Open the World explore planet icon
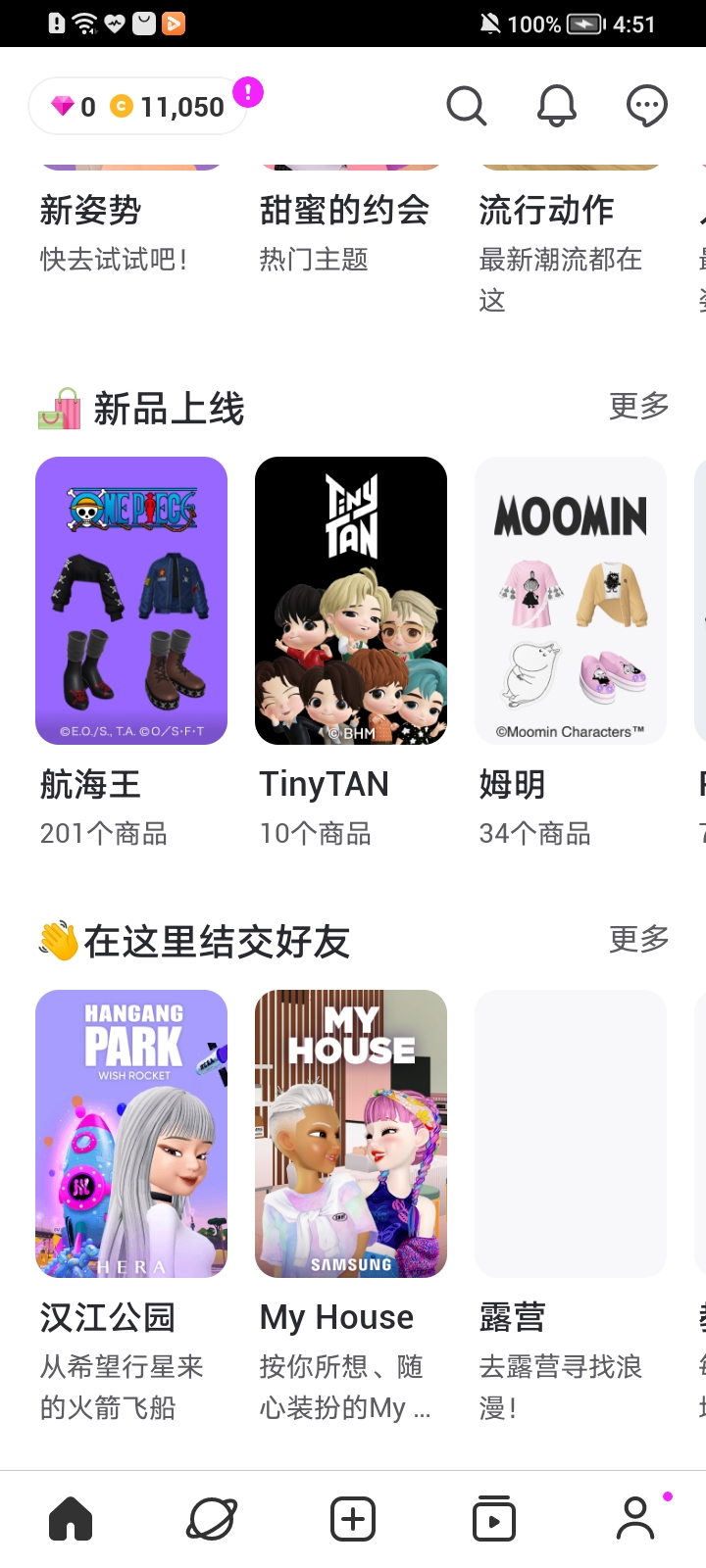The height and width of the screenshot is (1568, 706). click(x=211, y=1517)
